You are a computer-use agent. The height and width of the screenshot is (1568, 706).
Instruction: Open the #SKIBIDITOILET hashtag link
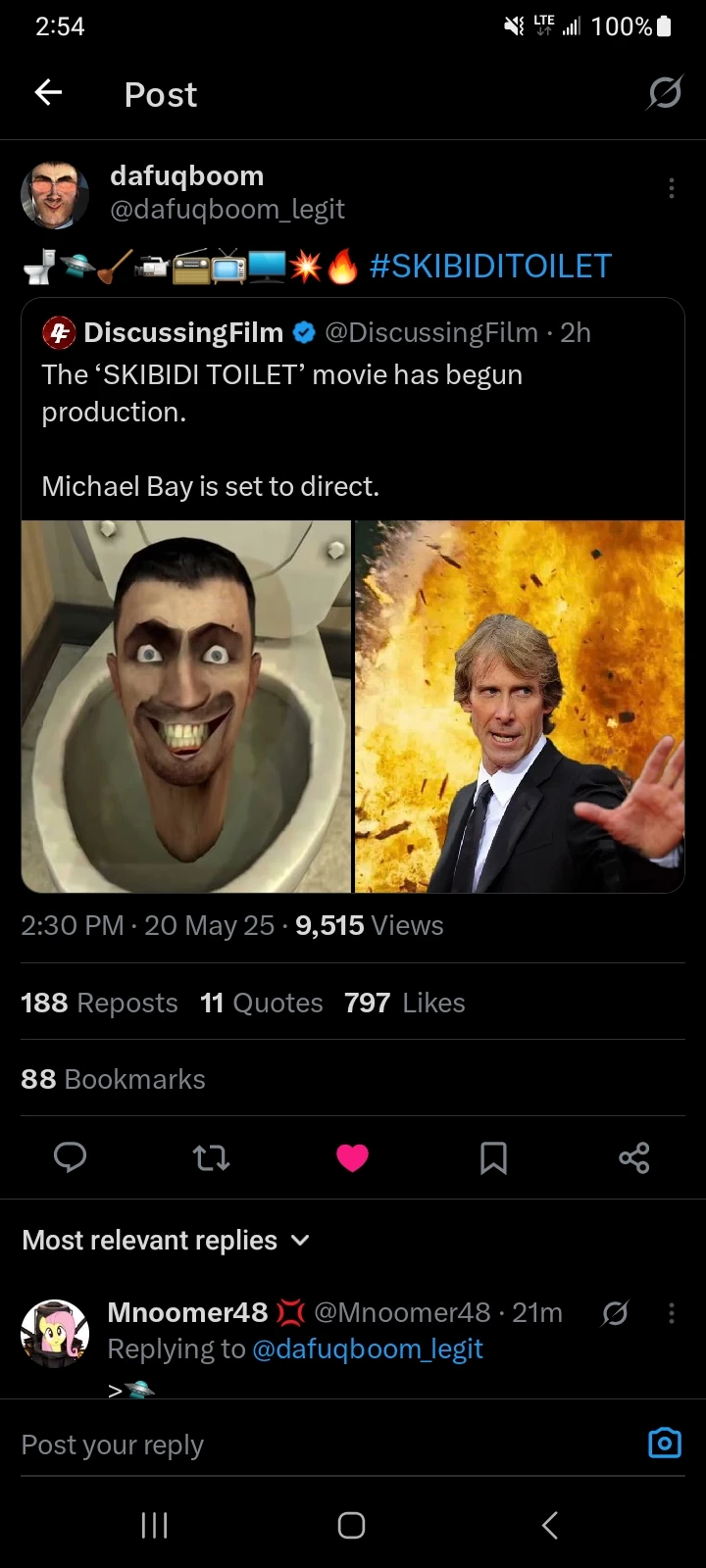[490, 266]
